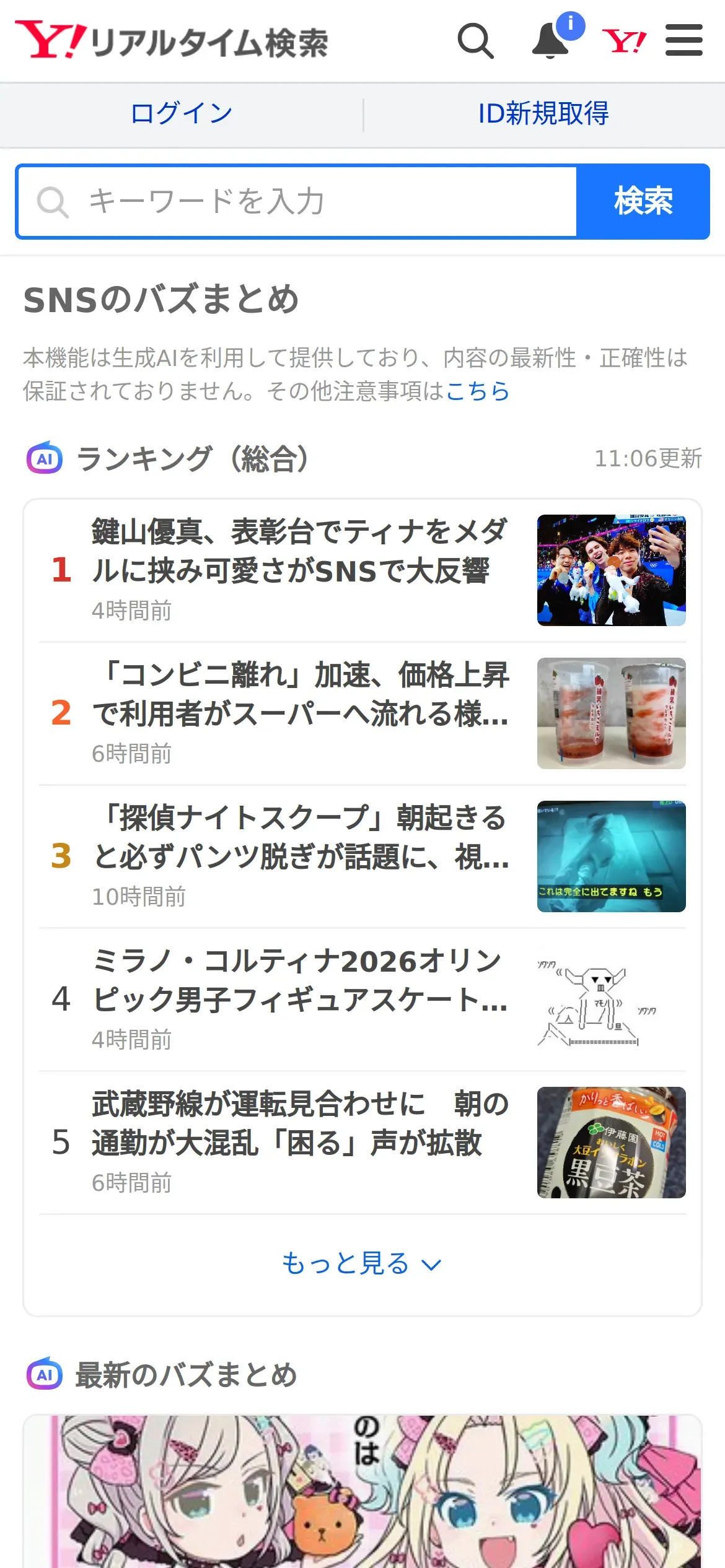Viewport: 725px width, 1568px height.
Task: Tap the search magnifier icon in header
Action: 475,41
